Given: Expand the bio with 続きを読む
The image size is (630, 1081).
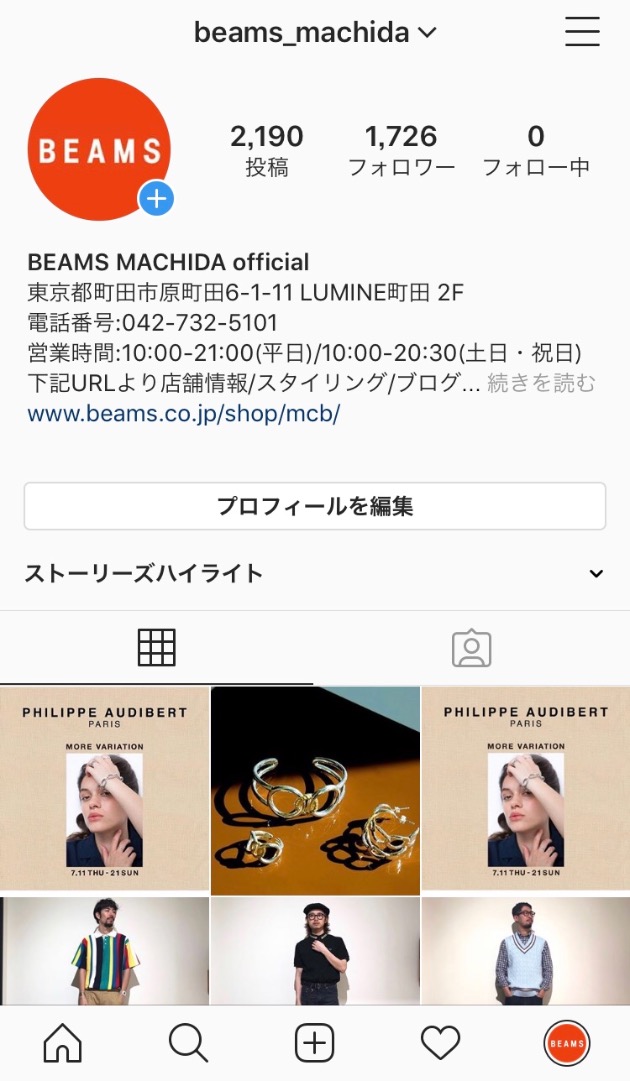Looking at the screenshot, I should tap(541, 383).
